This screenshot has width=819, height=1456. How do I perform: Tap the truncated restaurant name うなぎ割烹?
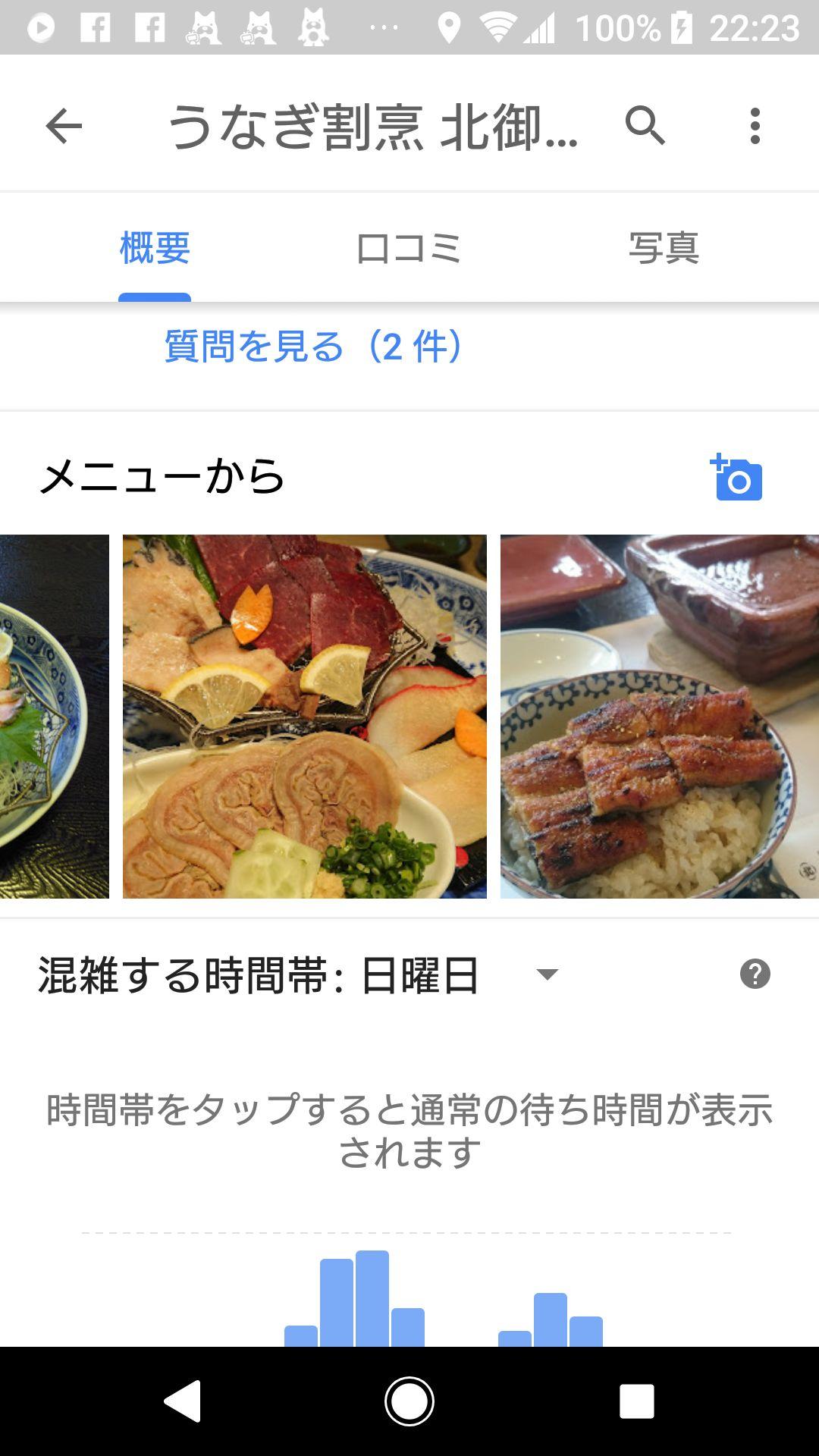(x=372, y=127)
